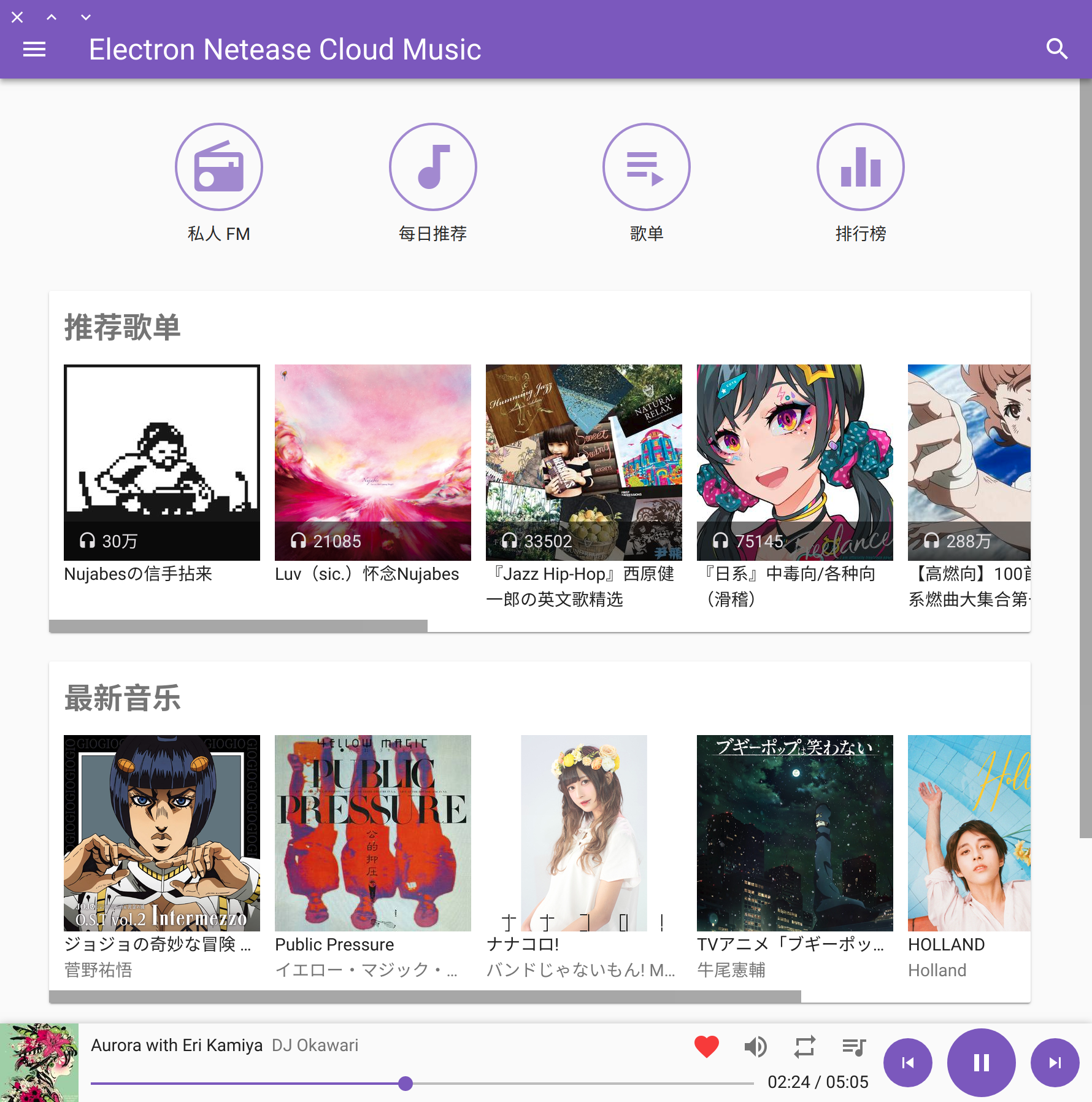1092x1102 pixels.
Task: Open the HOLLAND album
Action: (x=969, y=833)
